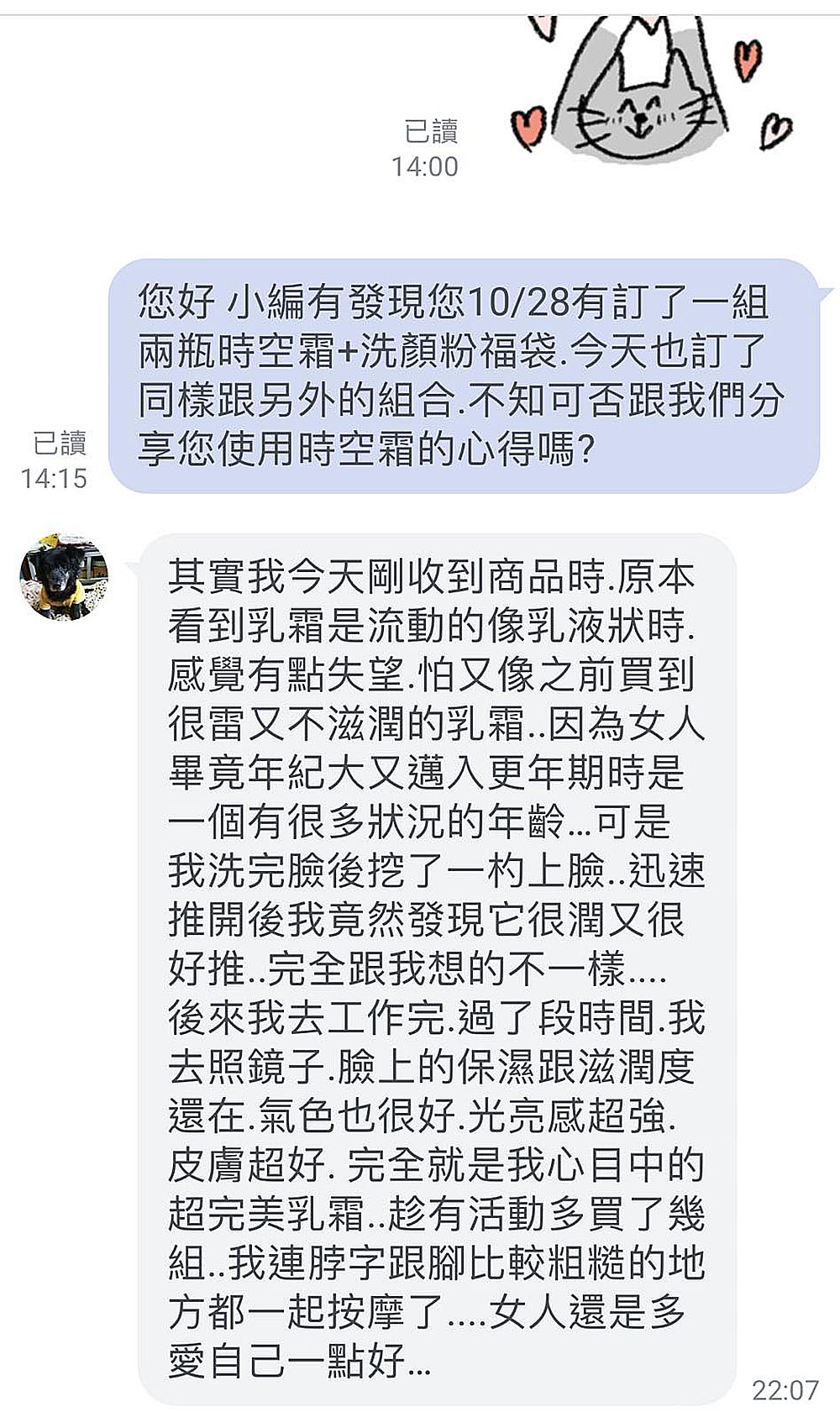The width and height of the screenshot is (840, 1412).
Task: Open the sender's dog profile picture
Action: [64, 577]
